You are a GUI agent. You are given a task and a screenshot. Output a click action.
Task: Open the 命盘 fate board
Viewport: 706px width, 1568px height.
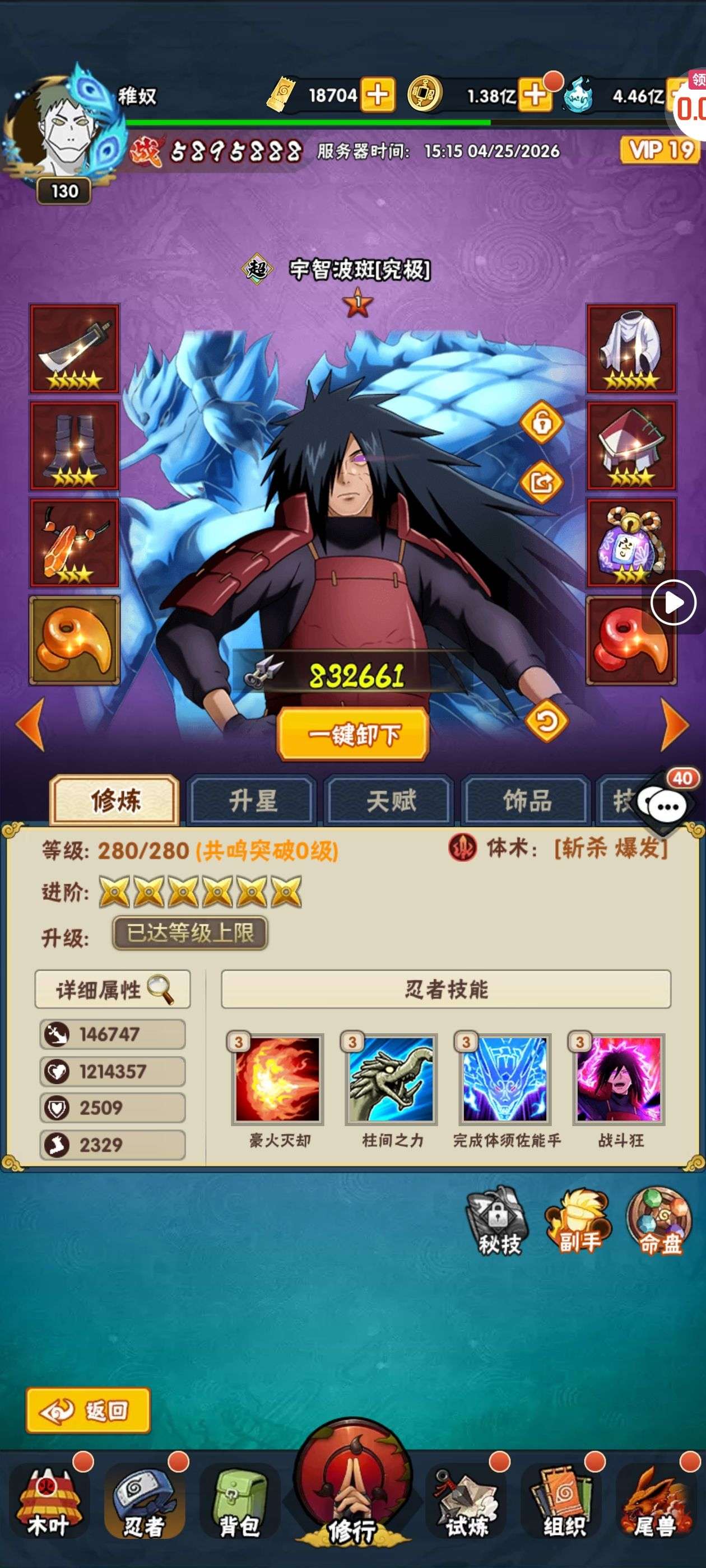659,1220
